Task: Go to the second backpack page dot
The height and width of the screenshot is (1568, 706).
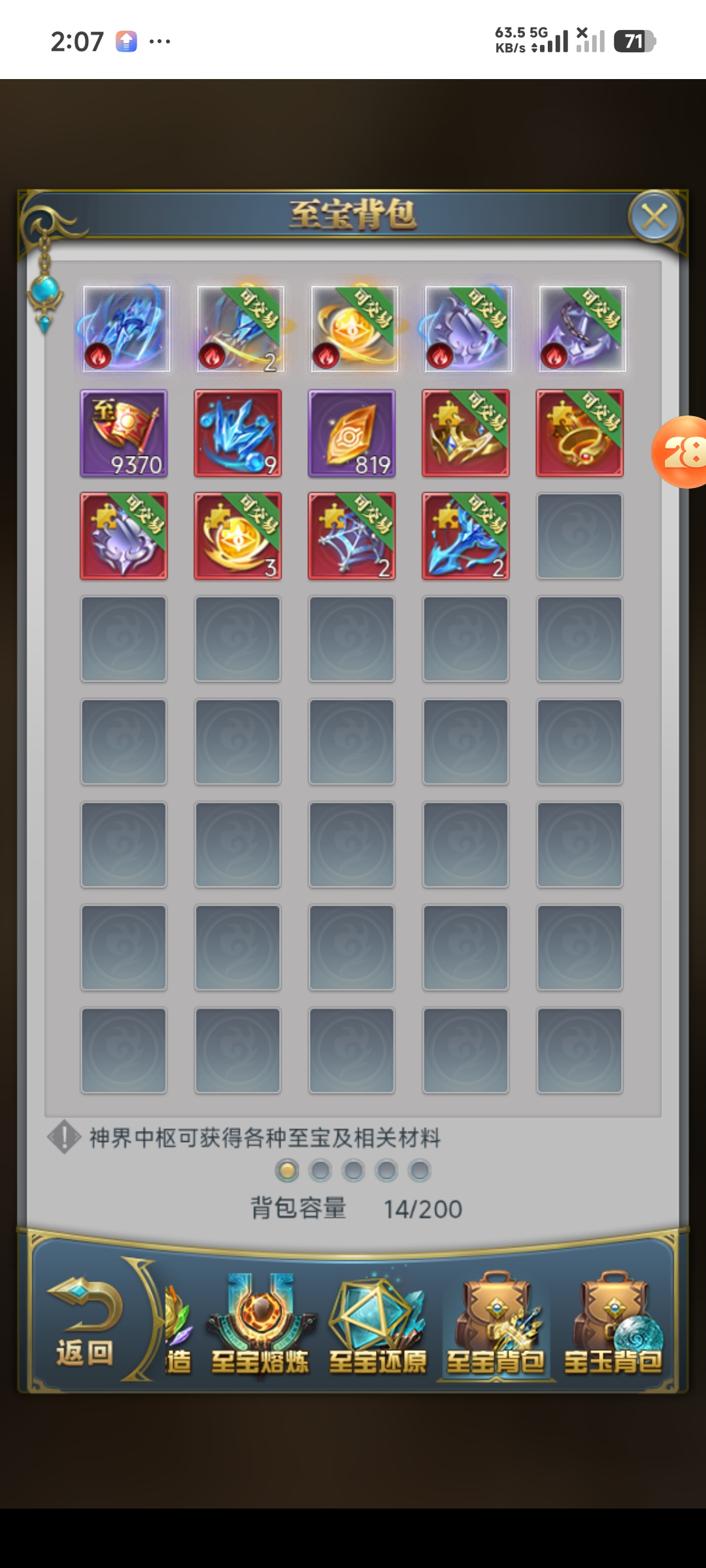Action: pos(320,1171)
